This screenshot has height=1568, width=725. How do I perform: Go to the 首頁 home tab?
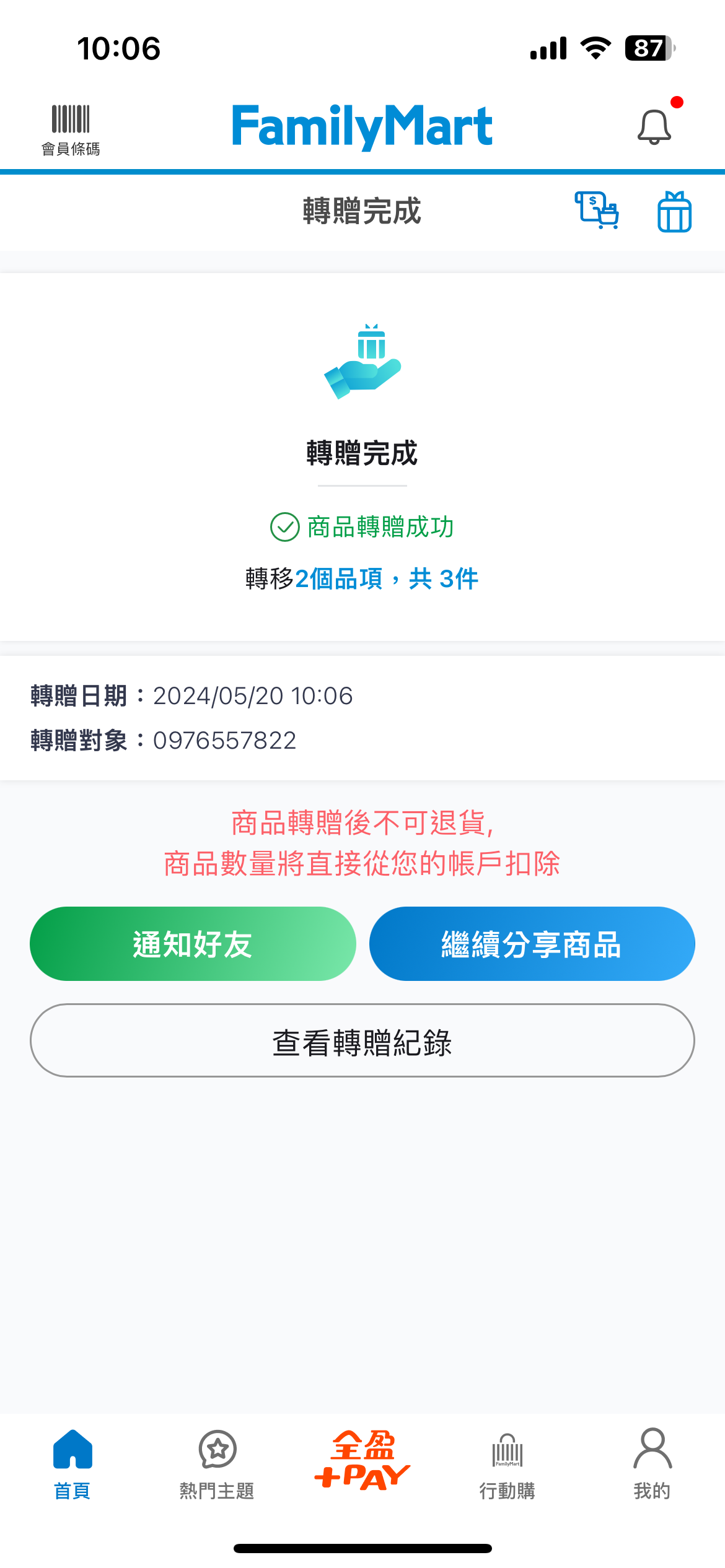tap(72, 1464)
